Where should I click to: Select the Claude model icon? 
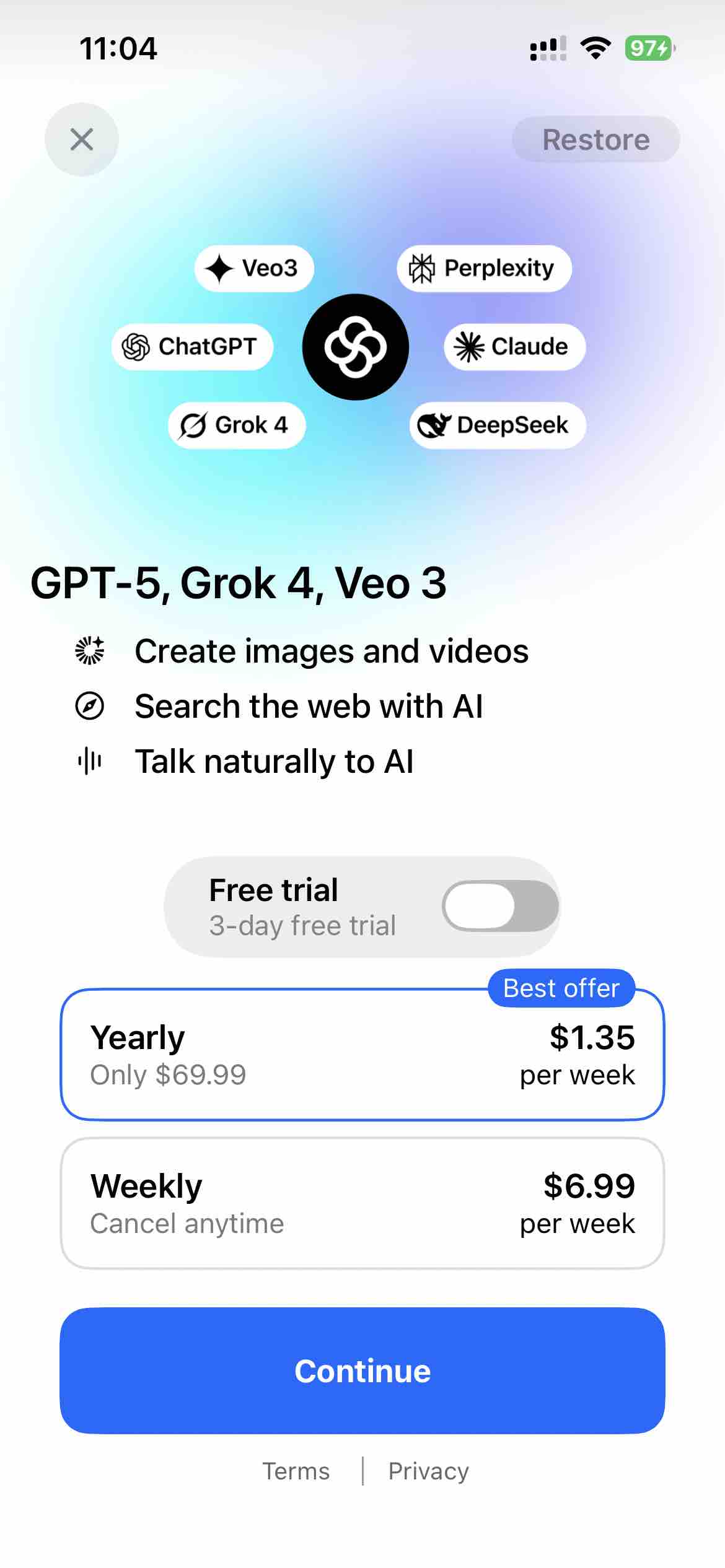pyautogui.click(x=469, y=347)
